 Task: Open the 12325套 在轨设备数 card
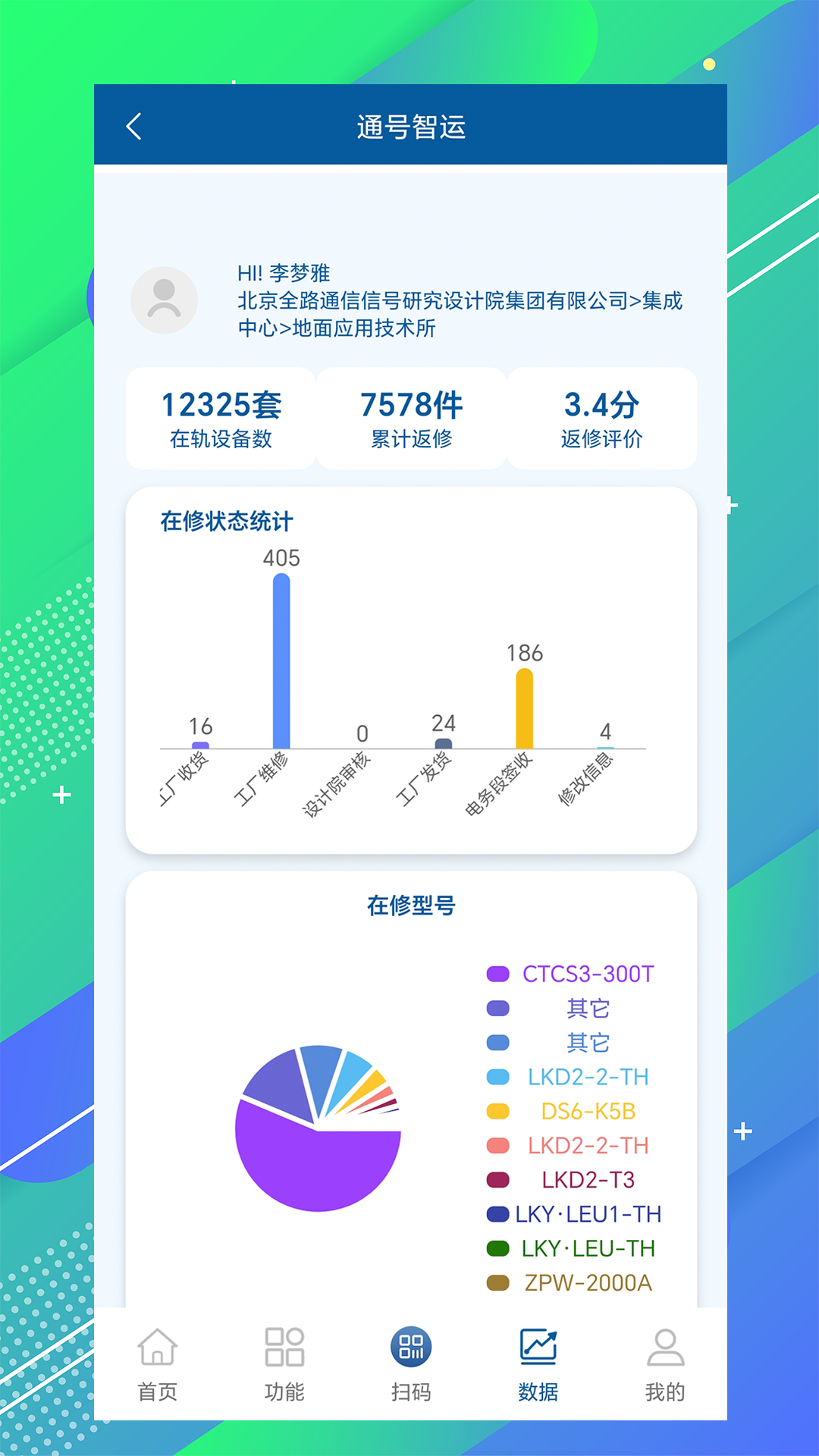click(221, 418)
